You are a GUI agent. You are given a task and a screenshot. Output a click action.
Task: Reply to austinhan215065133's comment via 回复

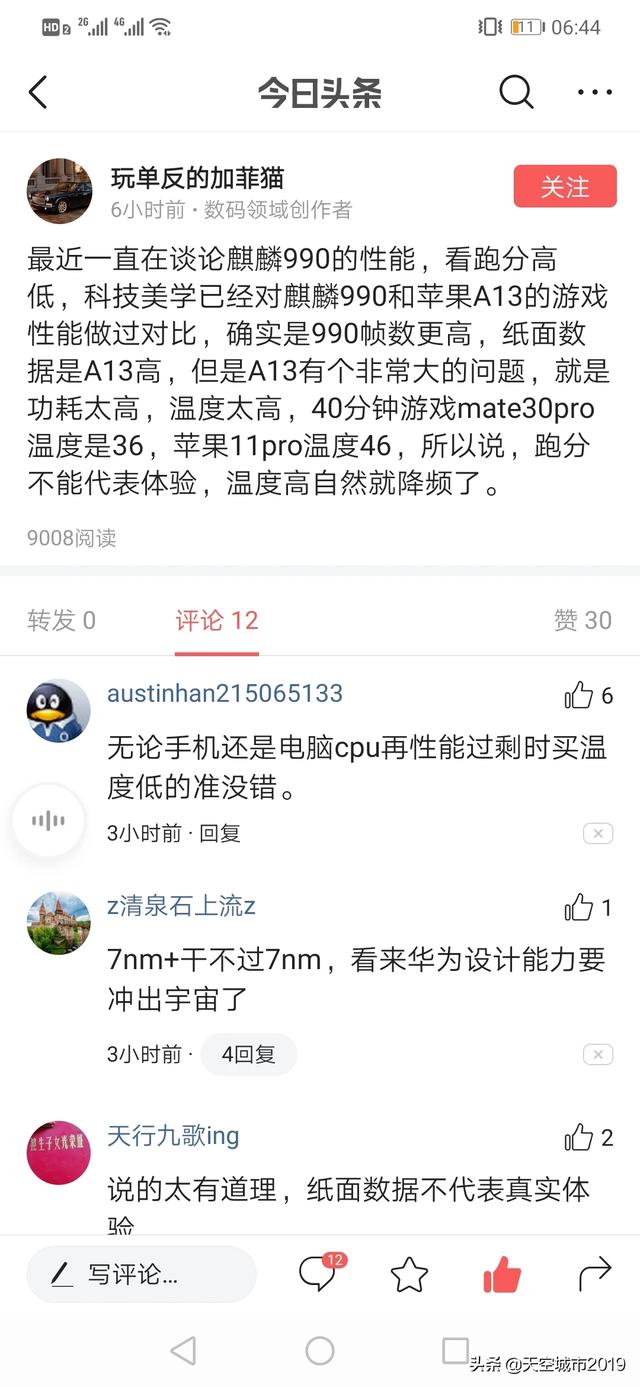220,833
